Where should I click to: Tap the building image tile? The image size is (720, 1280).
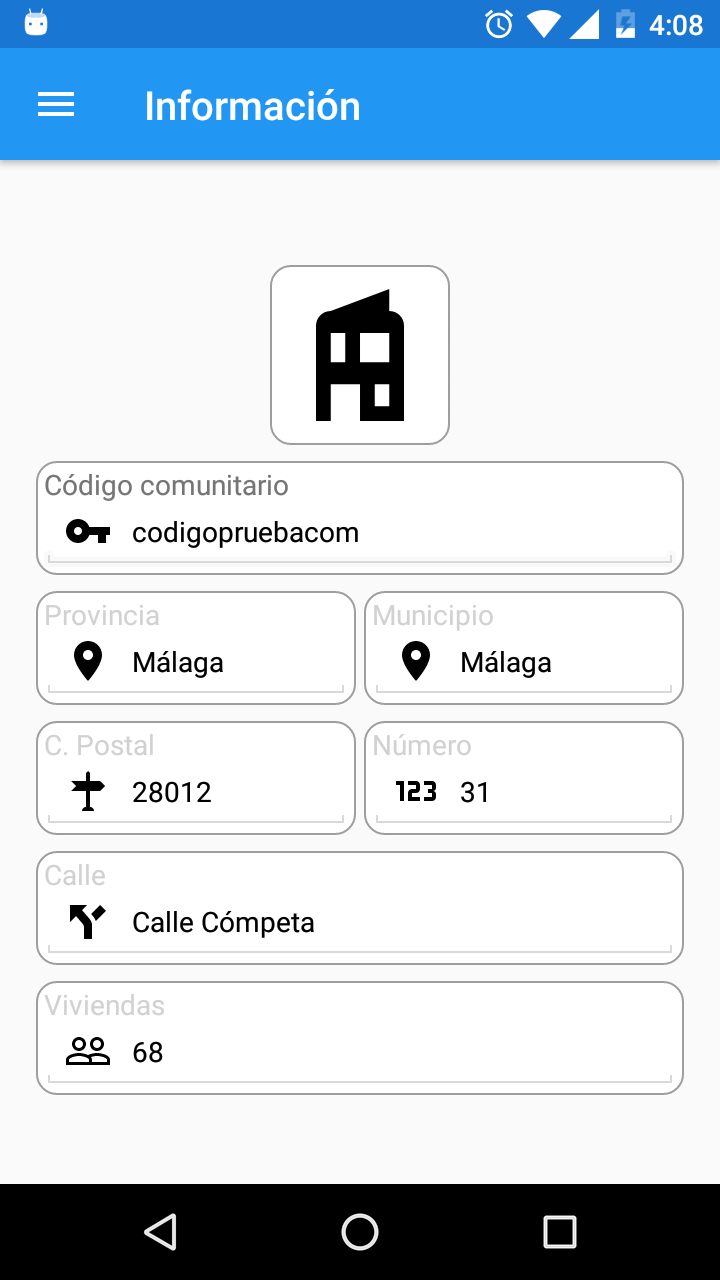(x=360, y=355)
